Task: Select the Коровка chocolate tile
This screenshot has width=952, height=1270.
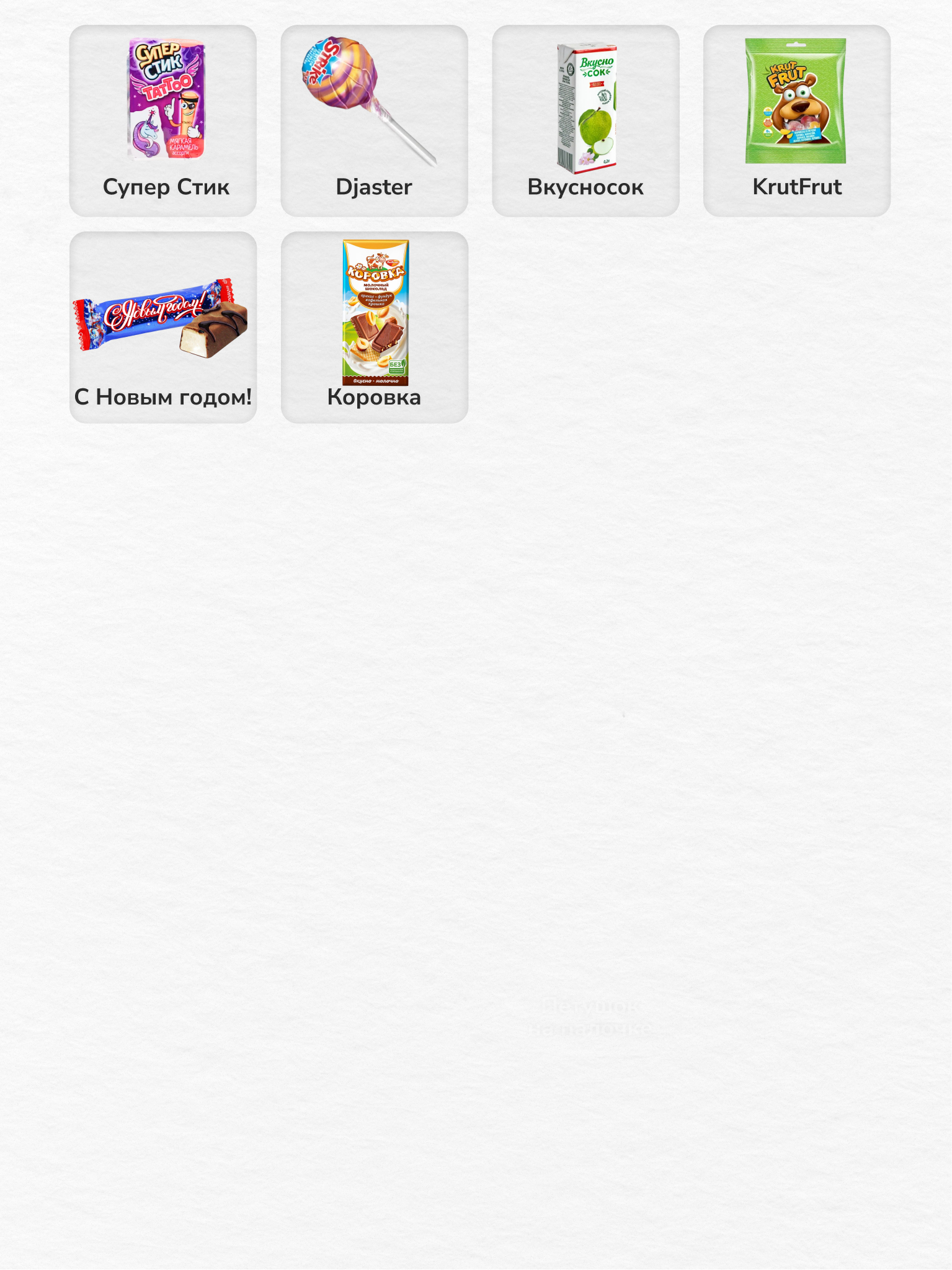Action: point(375,328)
